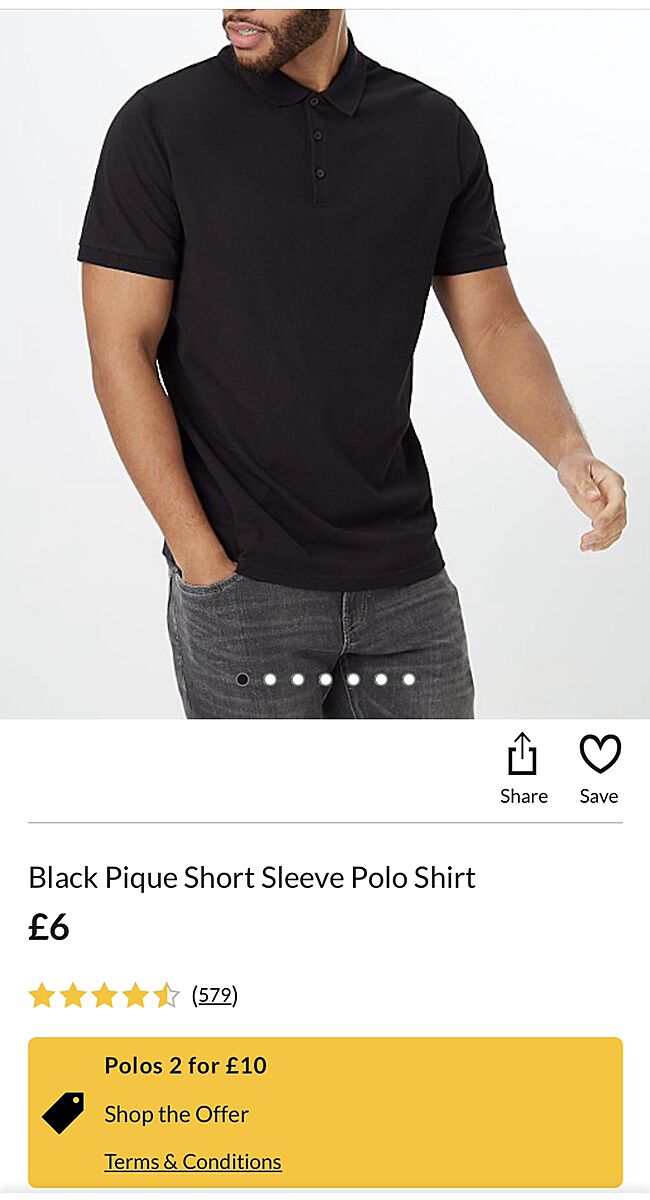Select the last product image dot
The image size is (650, 1200).
[409, 679]
